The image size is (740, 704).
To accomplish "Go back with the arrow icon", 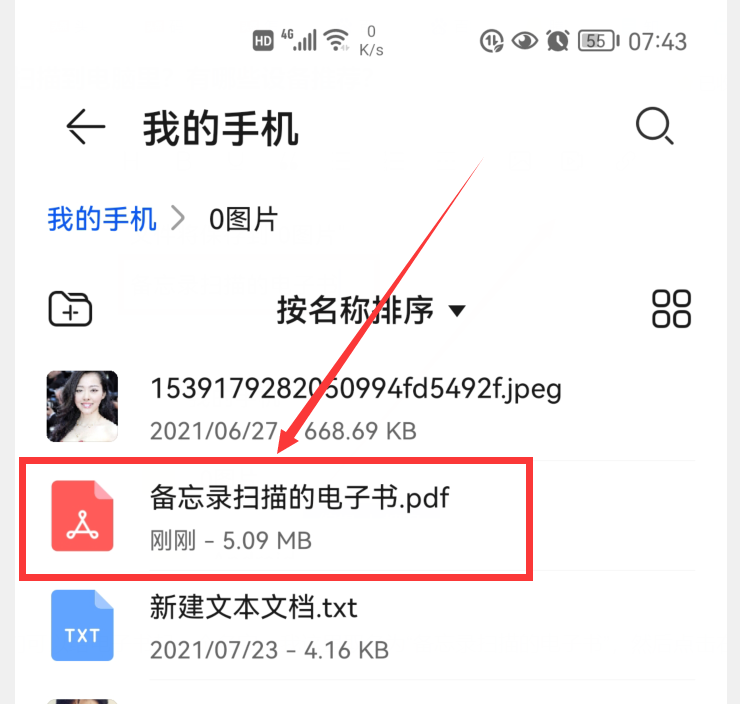I will tap(85, 128).
